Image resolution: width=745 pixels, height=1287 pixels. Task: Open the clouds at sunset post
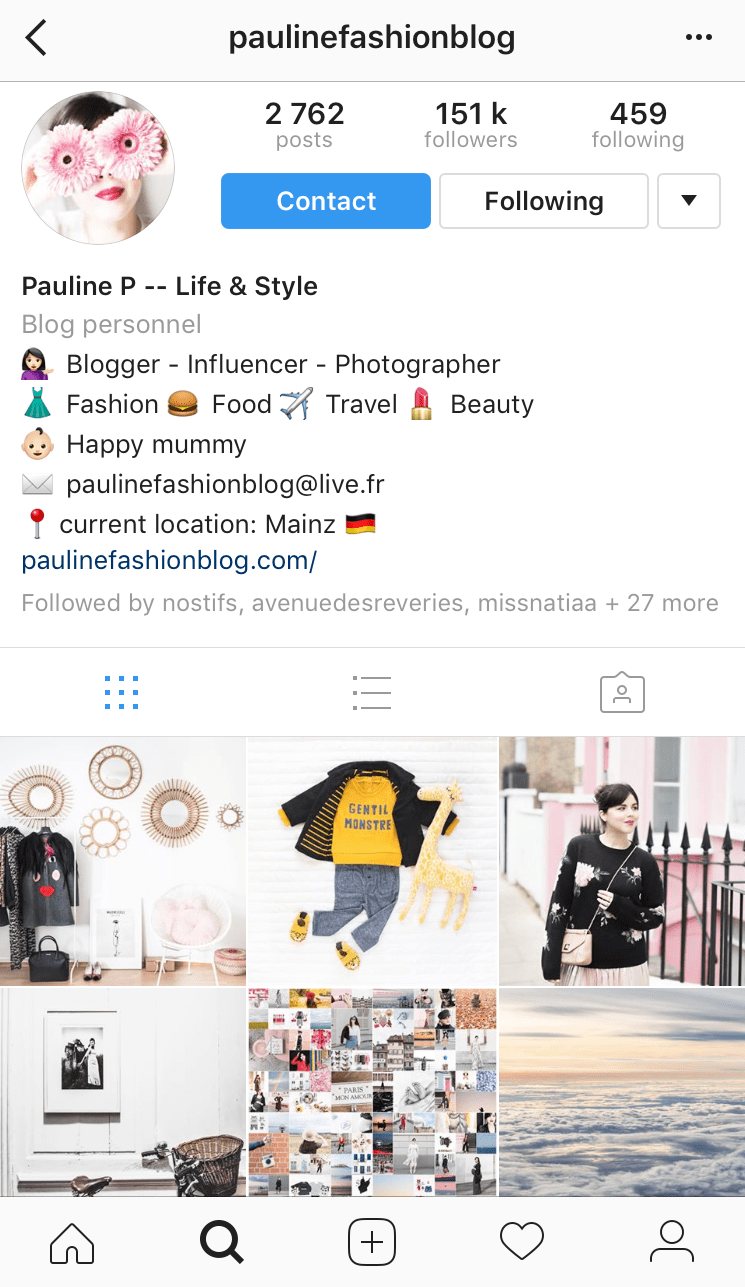click(622, 1092)
